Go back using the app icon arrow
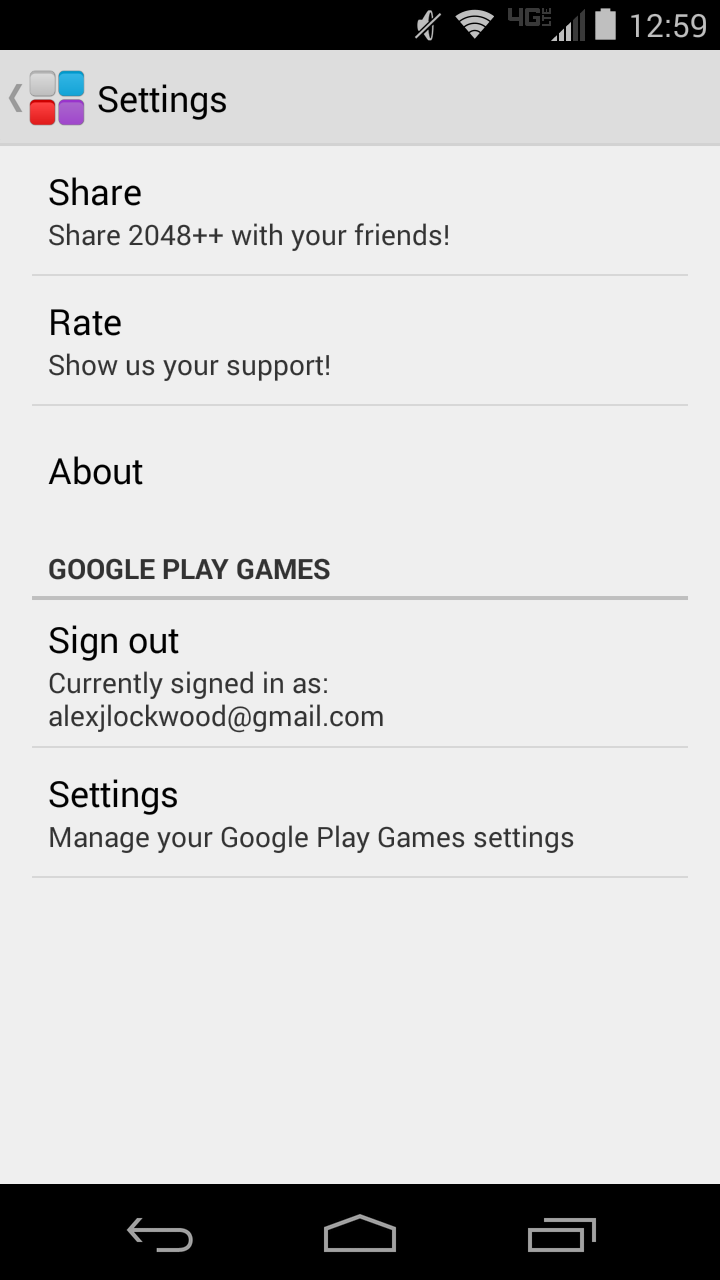Screen dimensions: 720x1280 click(45, 98)
